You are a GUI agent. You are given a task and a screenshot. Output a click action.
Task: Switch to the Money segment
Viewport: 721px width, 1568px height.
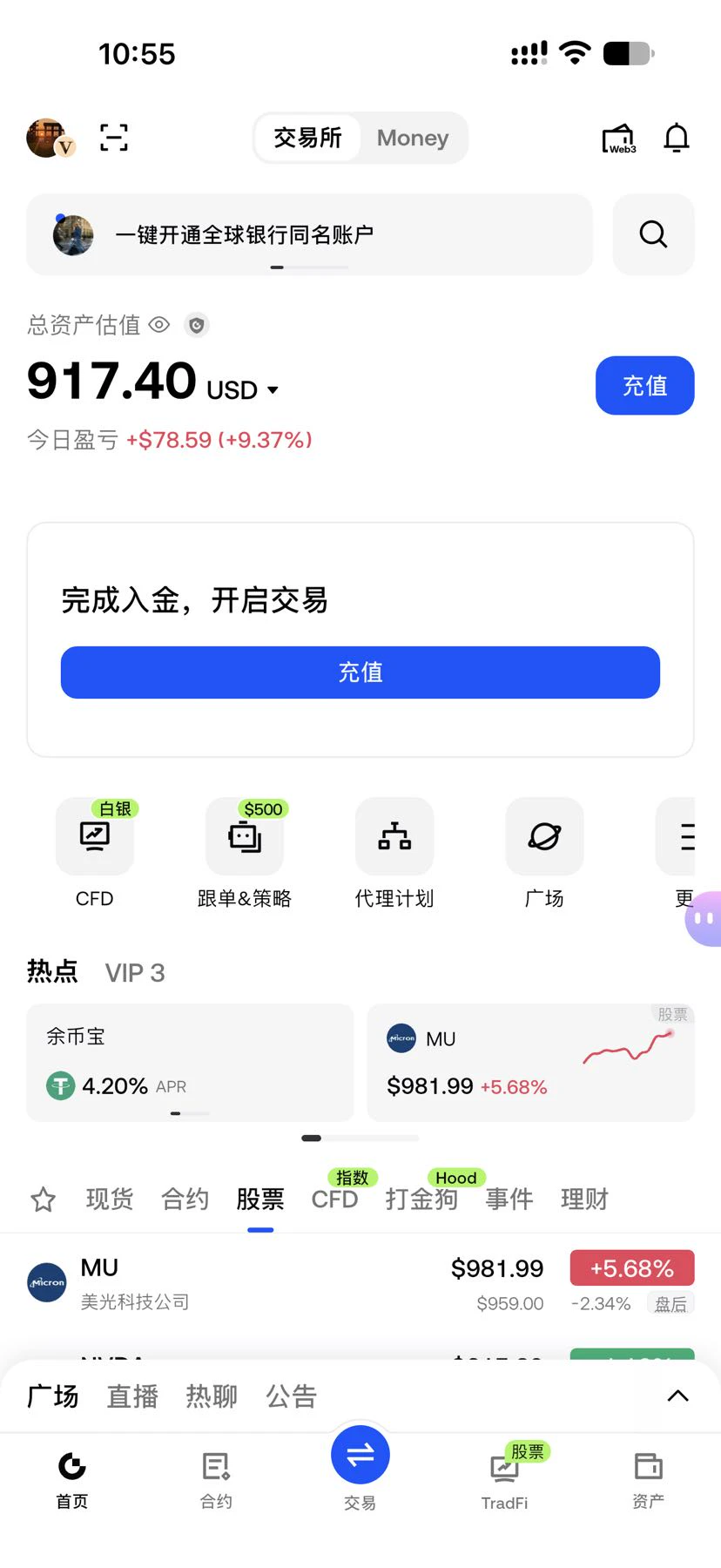(x=413, y=138)
